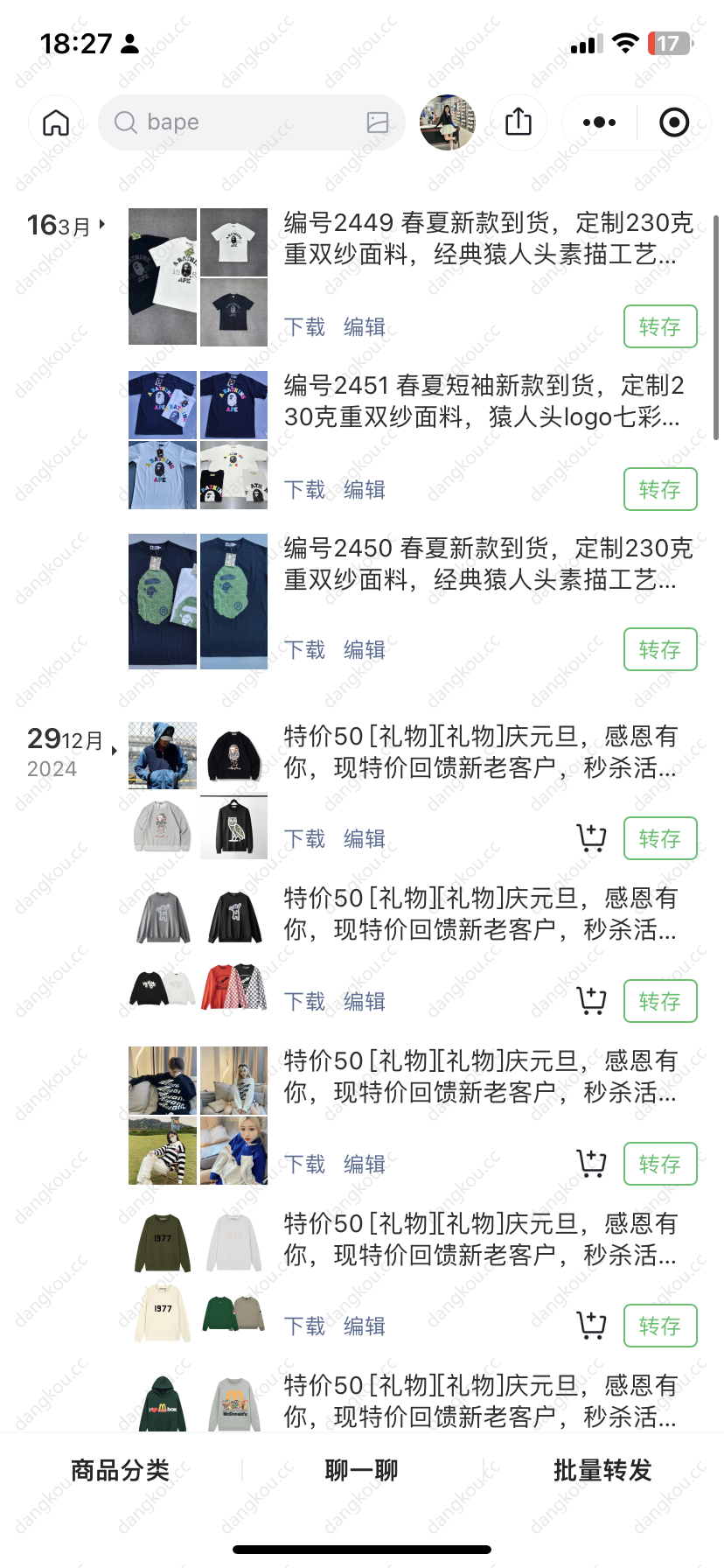
Task: Go to the shop home icon
Action: click(x=56, y=122)
